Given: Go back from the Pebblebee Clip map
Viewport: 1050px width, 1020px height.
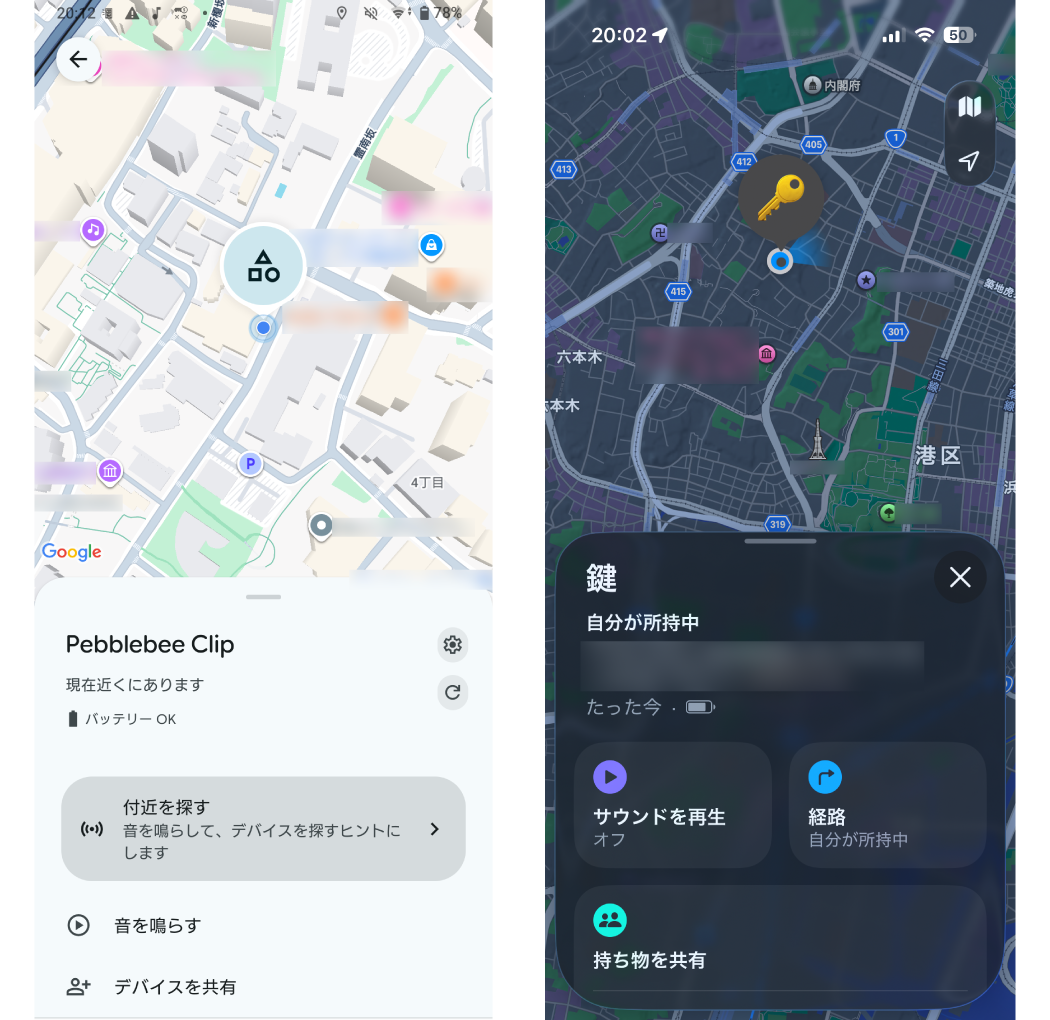Looking at the screenshot, I should [x=78, y=60].
